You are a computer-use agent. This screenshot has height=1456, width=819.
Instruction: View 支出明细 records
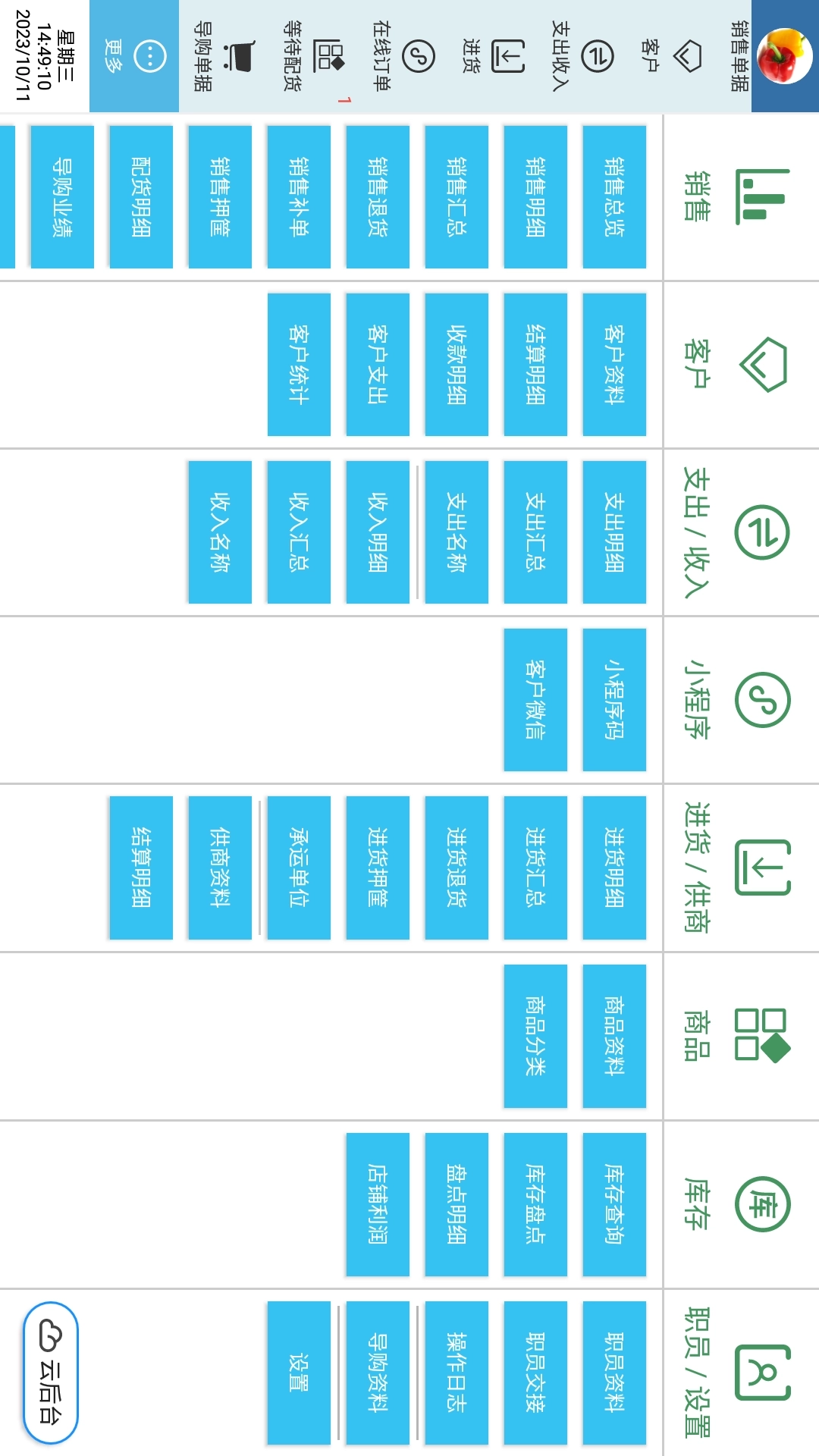click(x=614, y=532)
